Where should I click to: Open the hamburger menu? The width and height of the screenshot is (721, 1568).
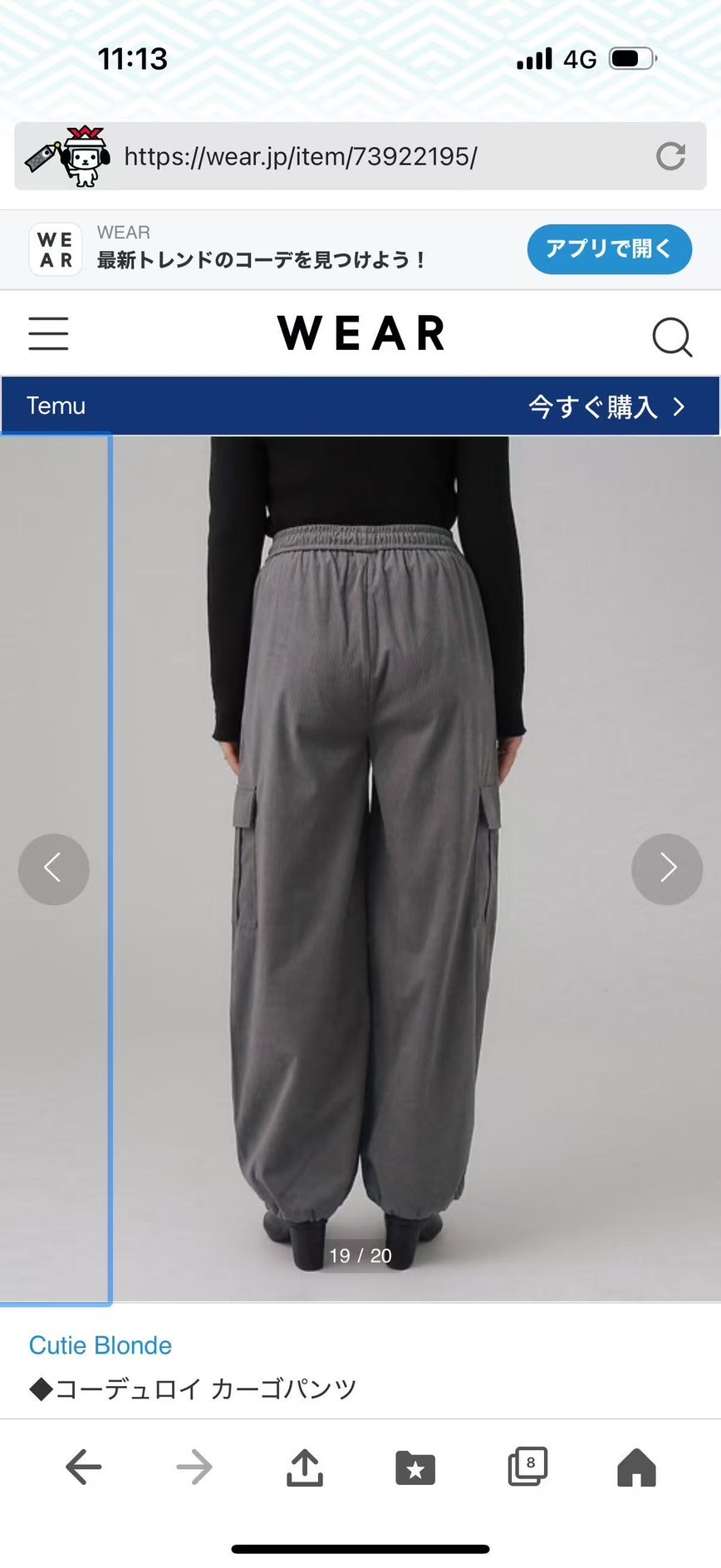coord(48,333)
